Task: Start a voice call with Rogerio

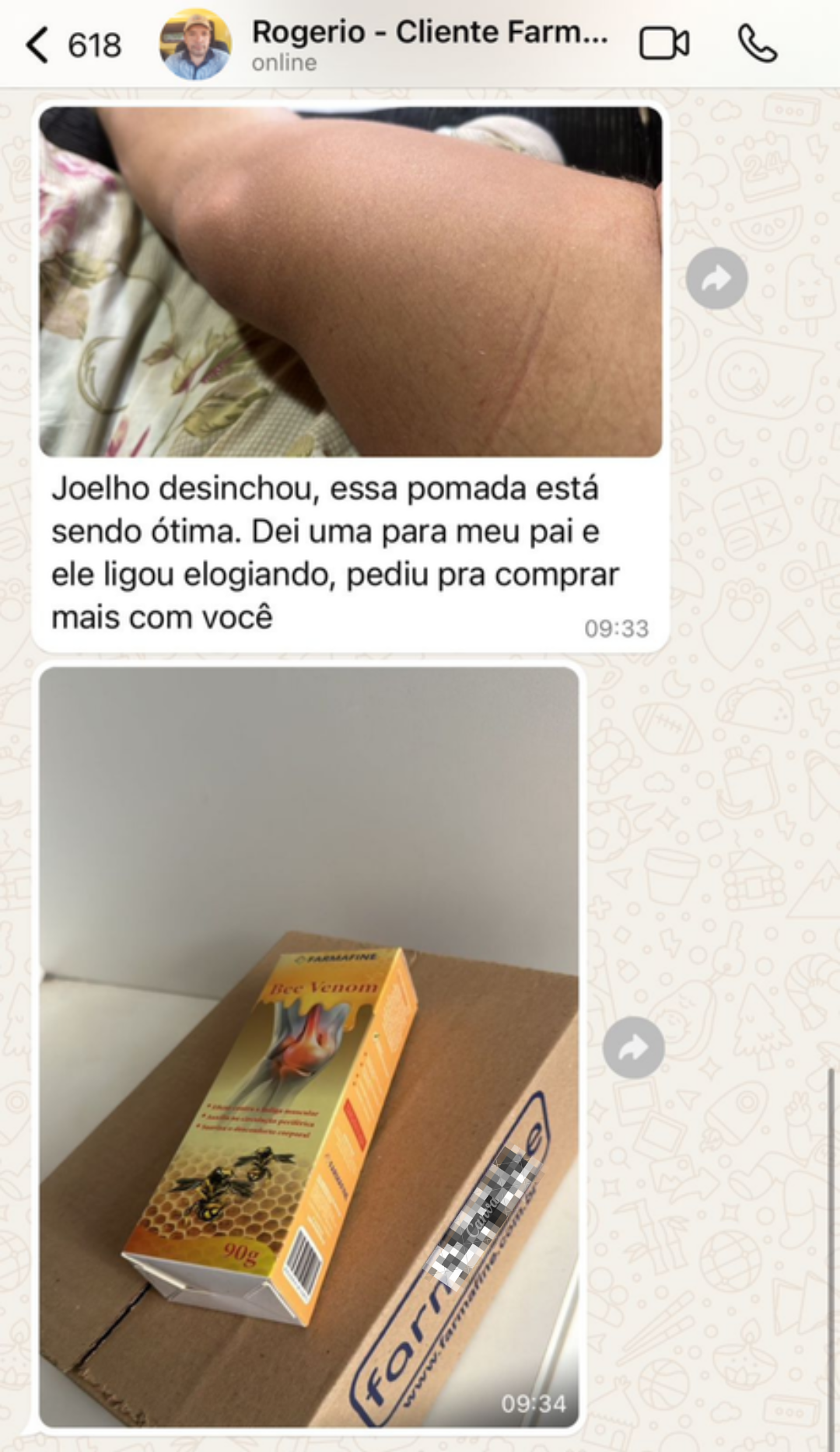Action: tap(757, 44)
